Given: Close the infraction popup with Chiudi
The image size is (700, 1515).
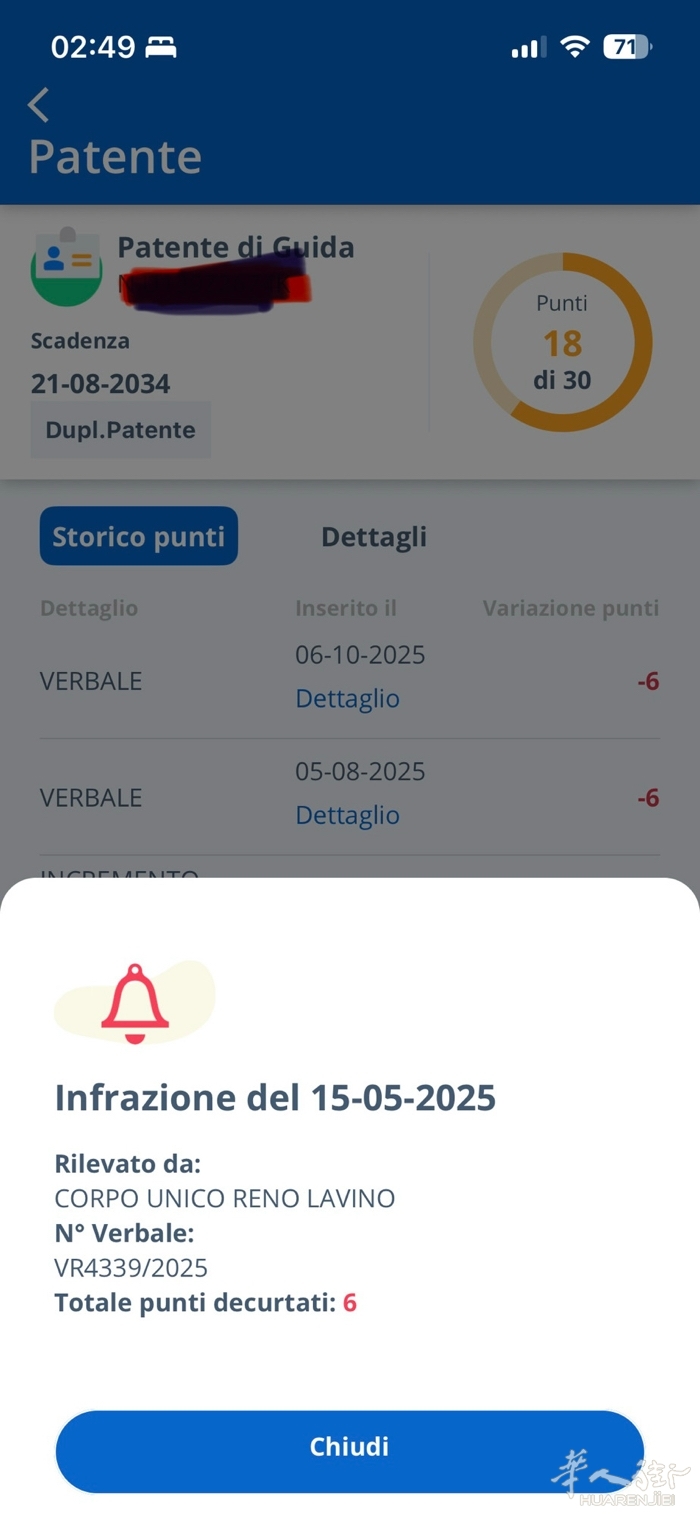Looking at the screenshot, I should [x=349, y=1446].
